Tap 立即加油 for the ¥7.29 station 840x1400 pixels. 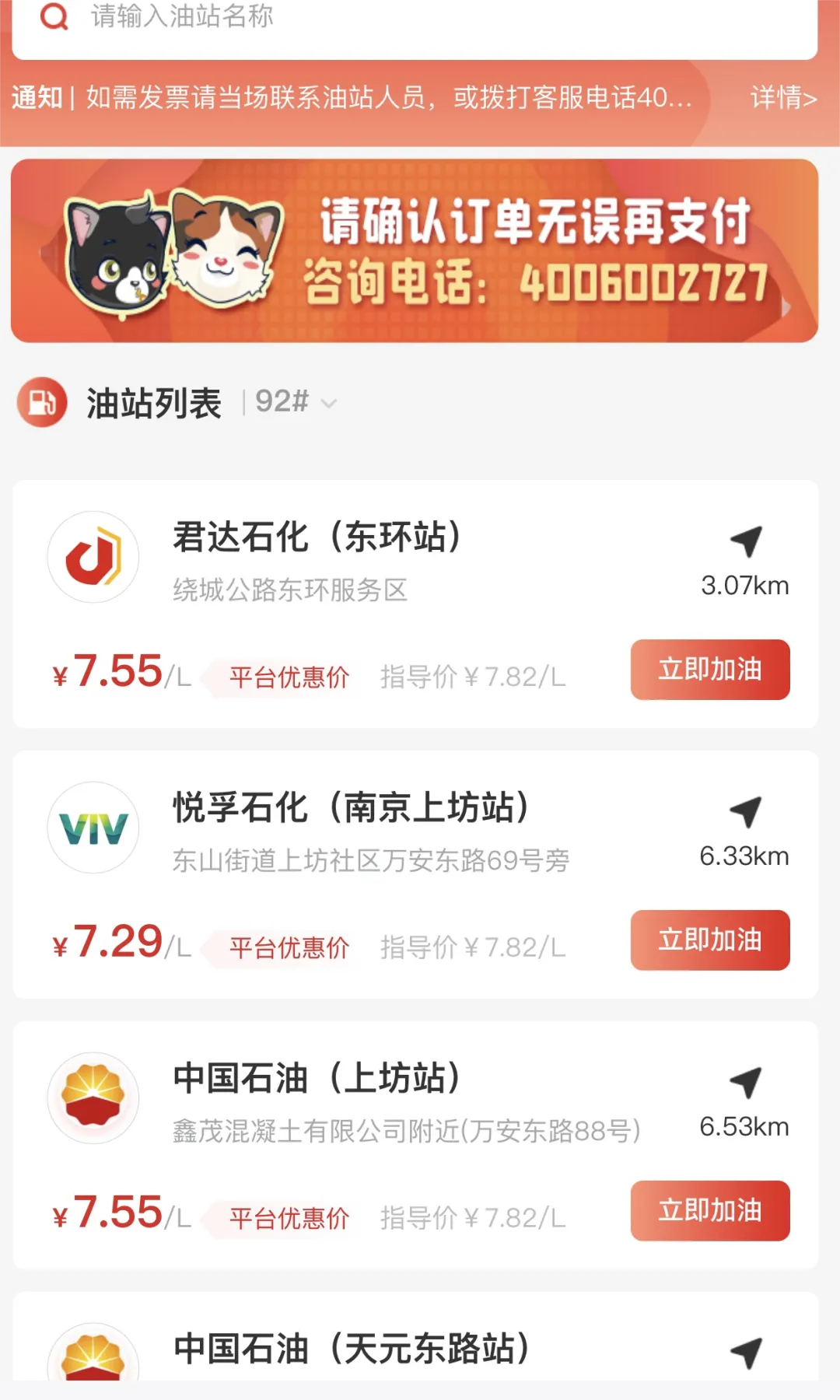pyautogui.click(x=709, y=940)
